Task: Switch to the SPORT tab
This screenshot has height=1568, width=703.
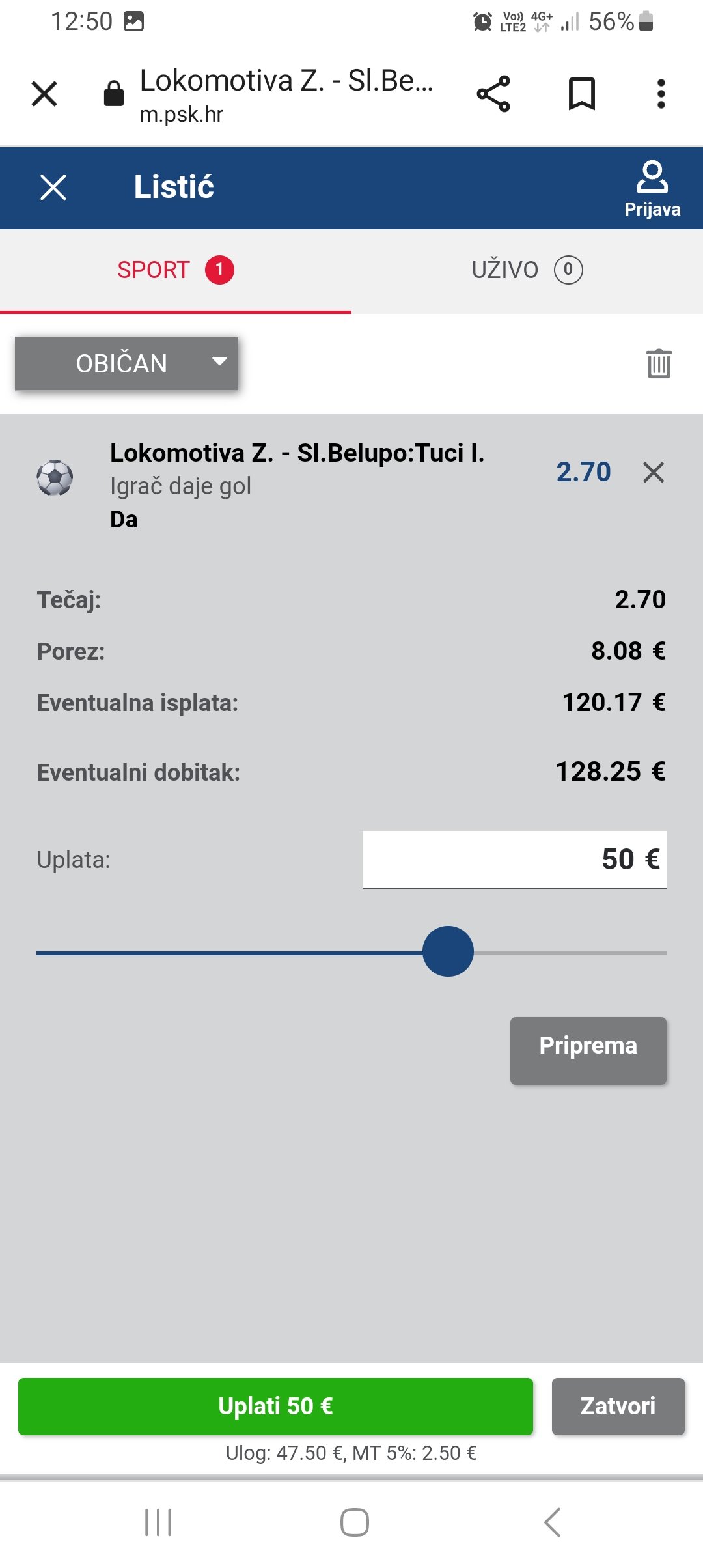Action: [x=175, y=270]
